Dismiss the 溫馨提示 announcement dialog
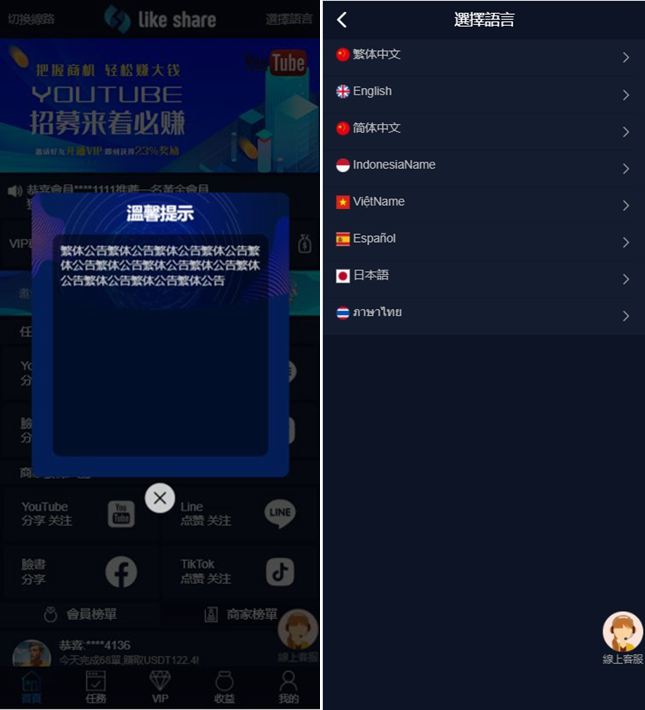This screenshot has height=710, width=645. 160,498
